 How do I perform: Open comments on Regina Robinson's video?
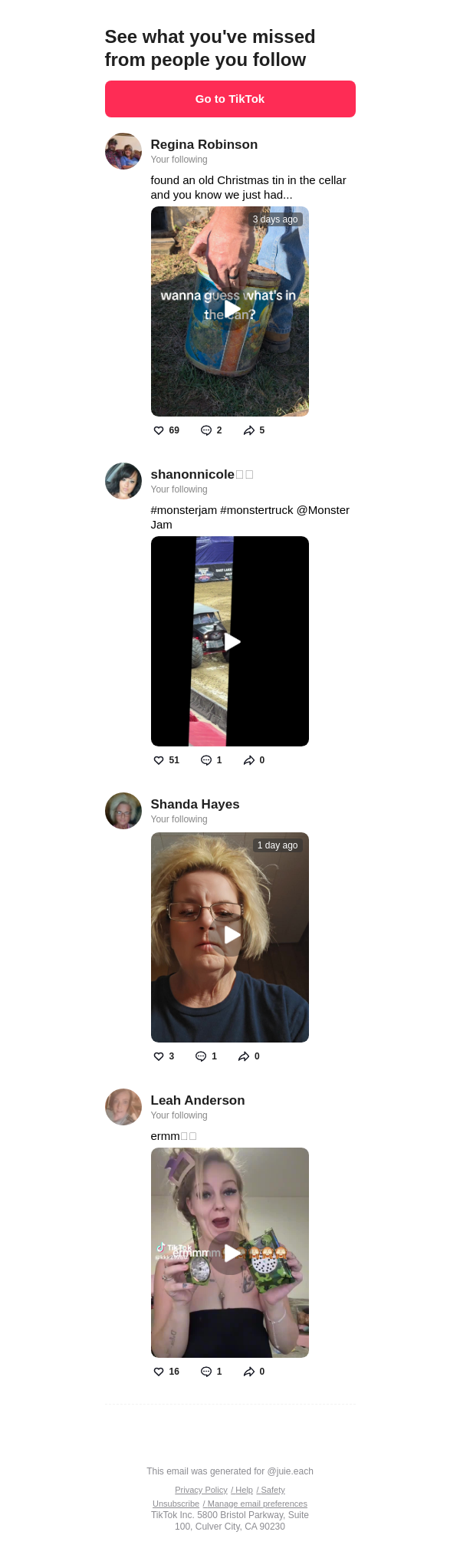tap(206, 430)
